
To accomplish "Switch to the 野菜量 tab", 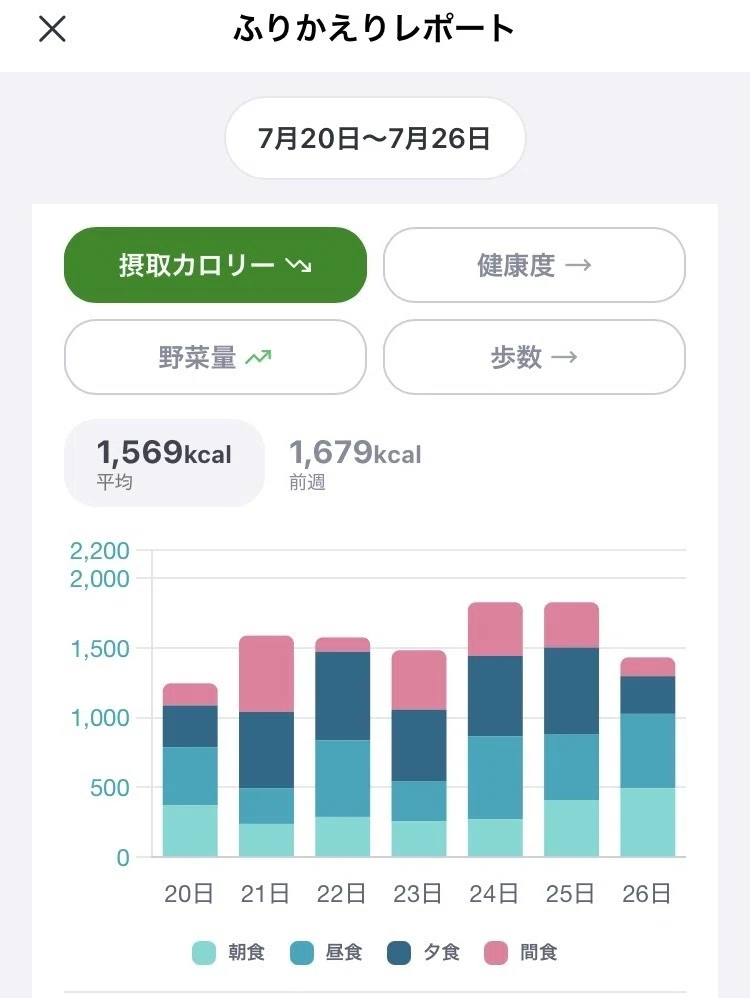I will (x=215, y=357).
